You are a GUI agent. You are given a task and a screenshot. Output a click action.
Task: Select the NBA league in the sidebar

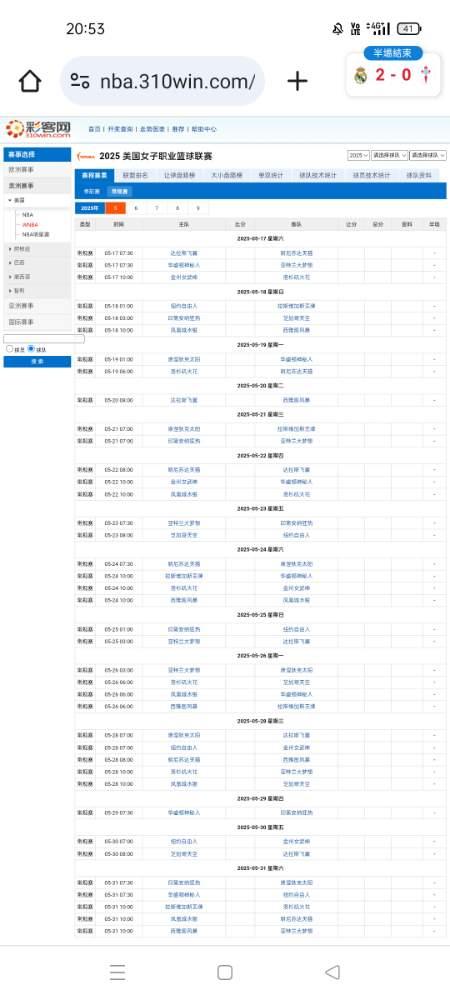click(27, 215)
